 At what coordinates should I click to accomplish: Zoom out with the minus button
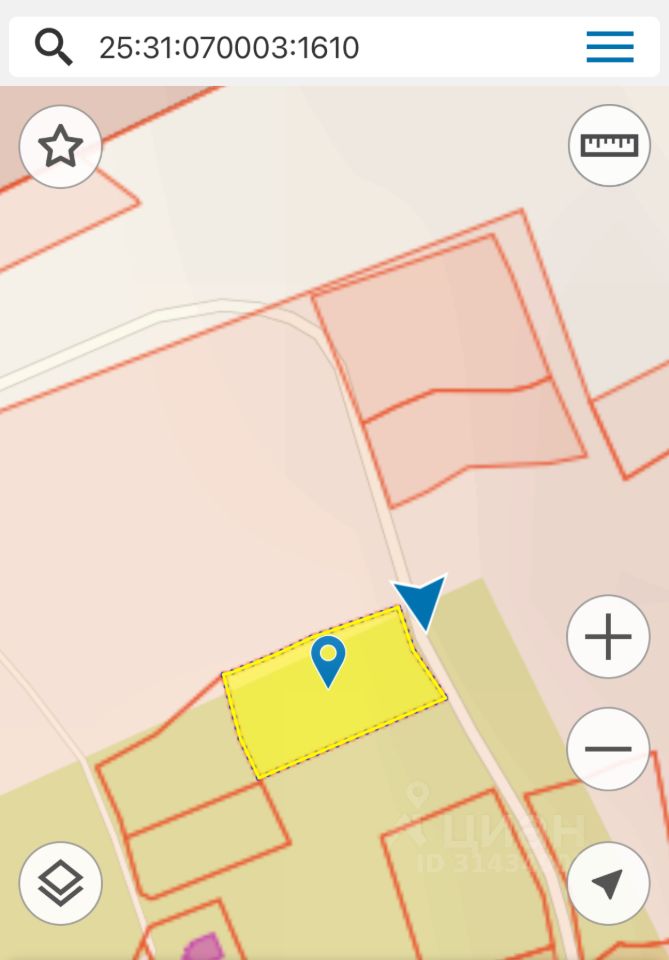click(608, 749)
